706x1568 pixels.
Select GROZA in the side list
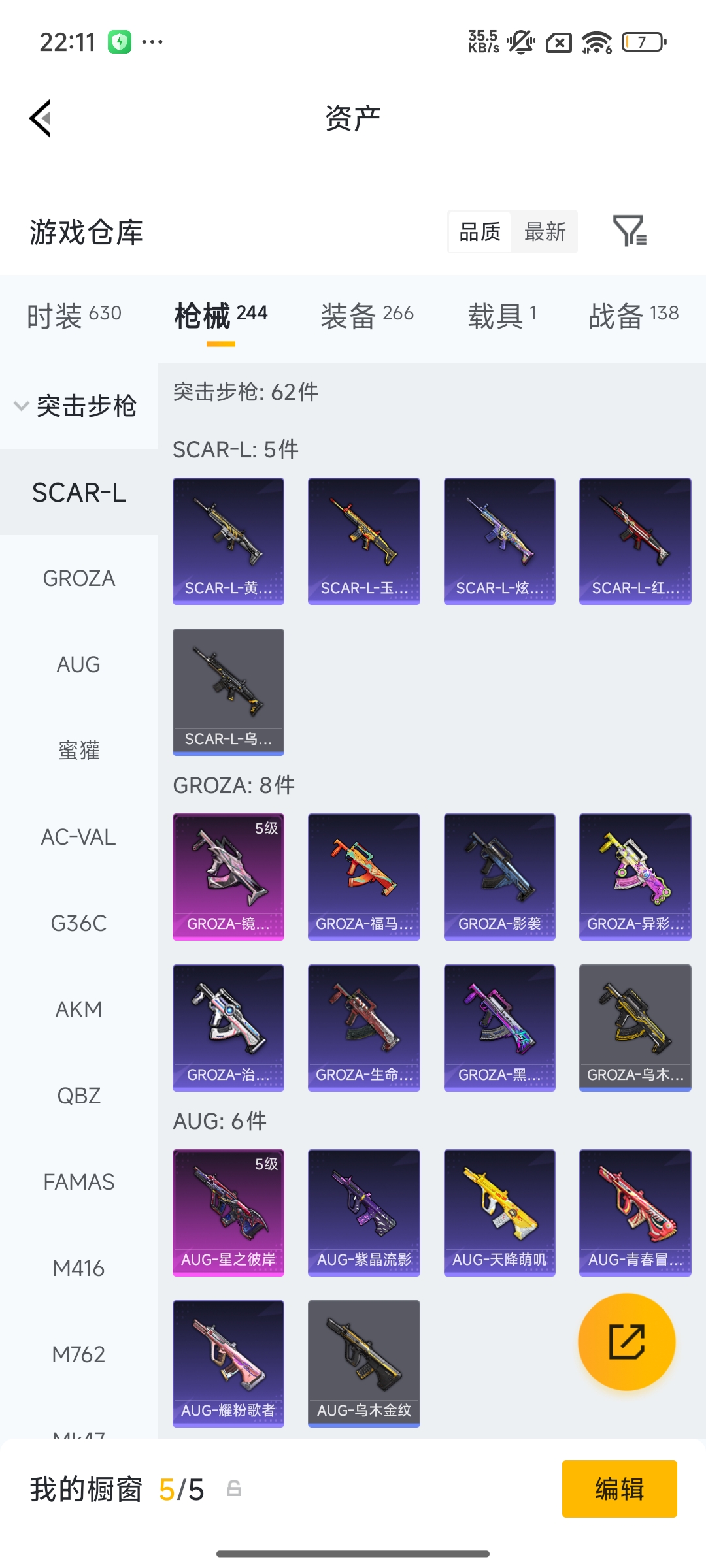tap(78, 578)
